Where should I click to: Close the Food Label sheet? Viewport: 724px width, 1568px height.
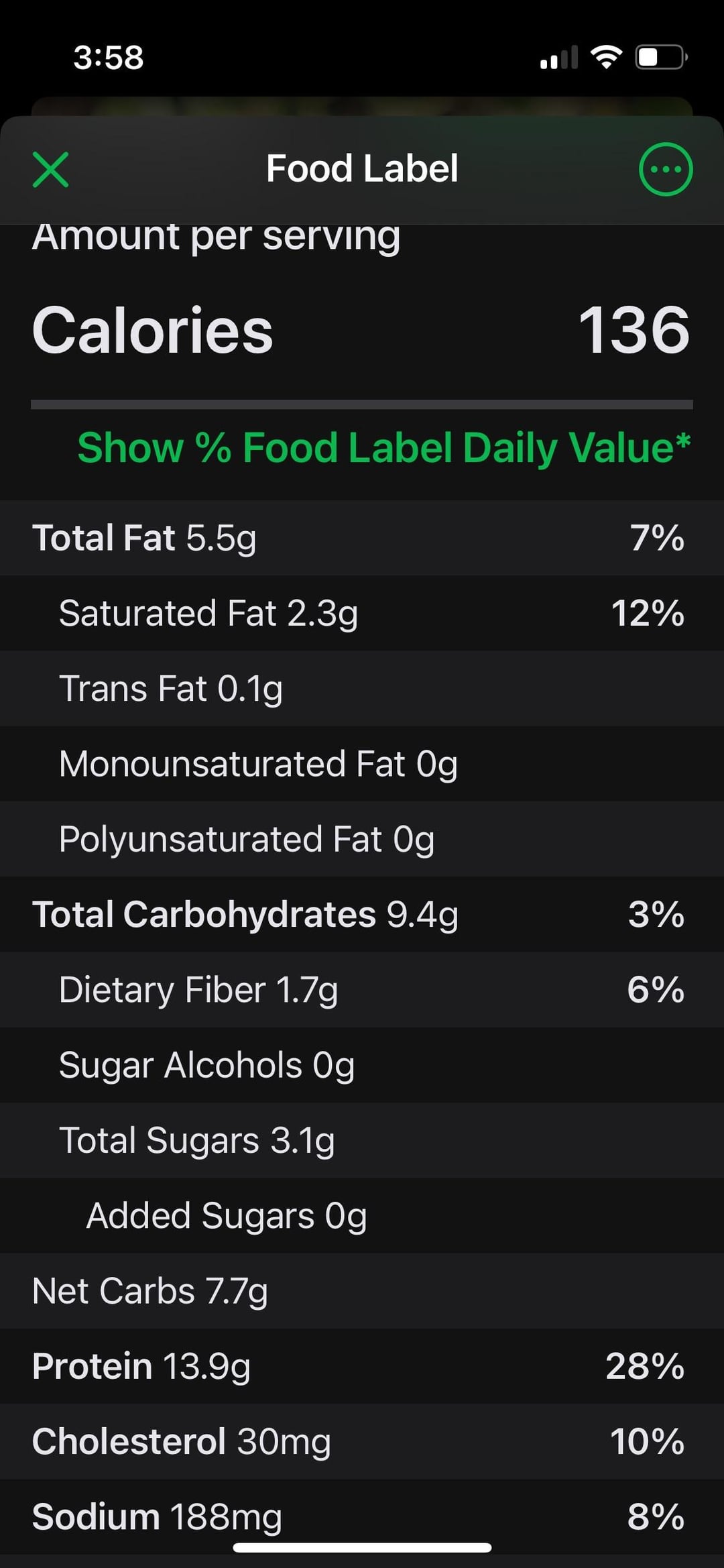pyautogui.click(x=50, y=169)
